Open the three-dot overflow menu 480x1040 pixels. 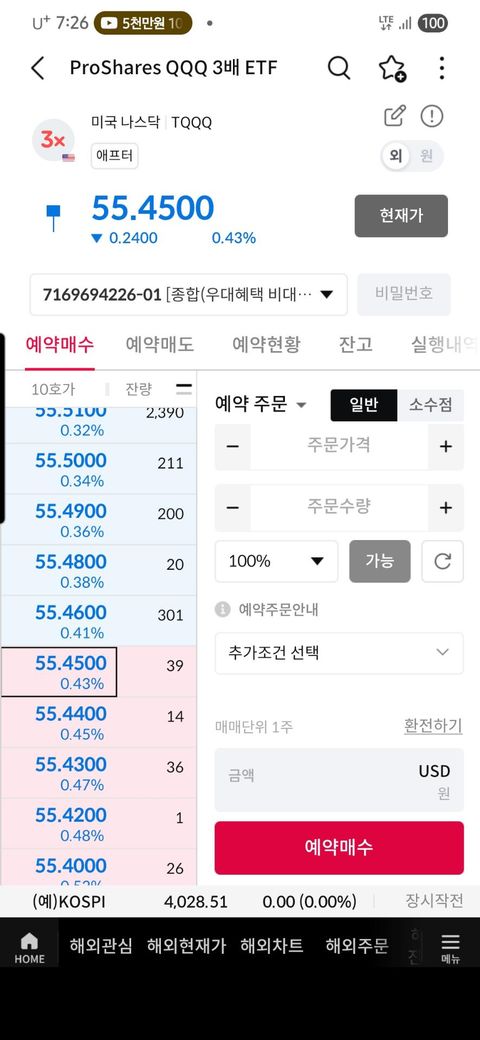pyautogui.click(x=442, y=68)
